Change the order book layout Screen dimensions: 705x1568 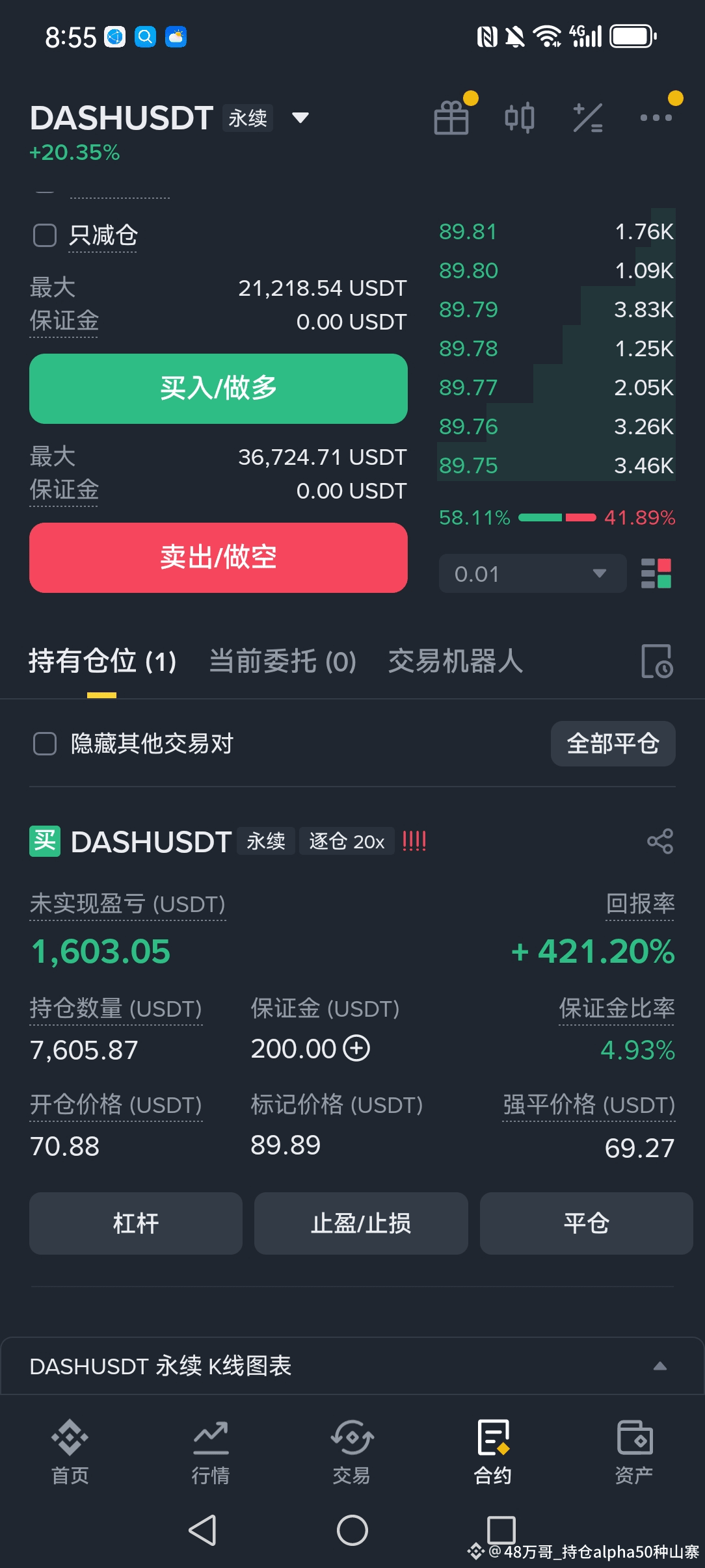(x=656, y=574)
